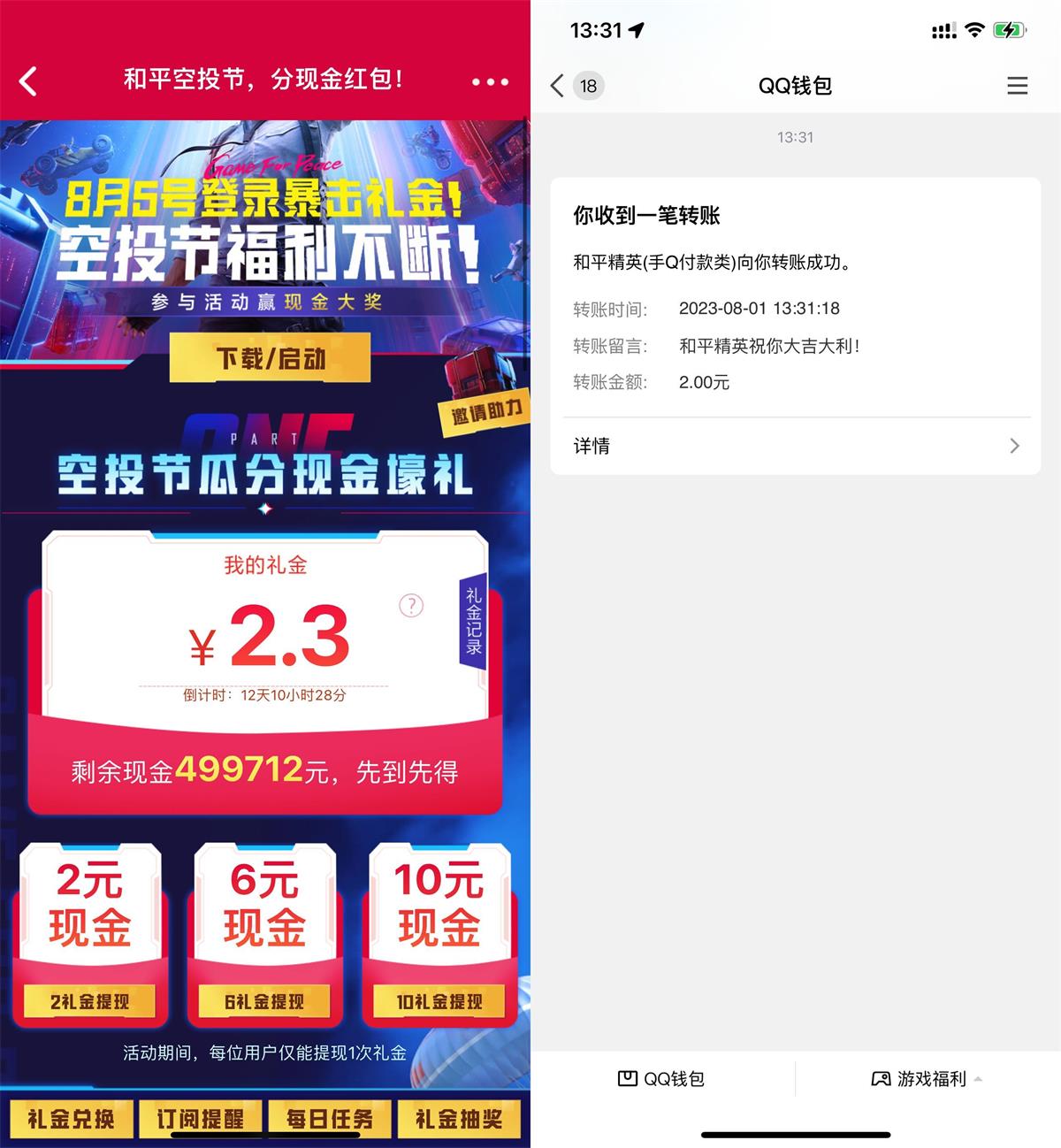
Task: Go to 每日任务
Action: [330, 1119]
